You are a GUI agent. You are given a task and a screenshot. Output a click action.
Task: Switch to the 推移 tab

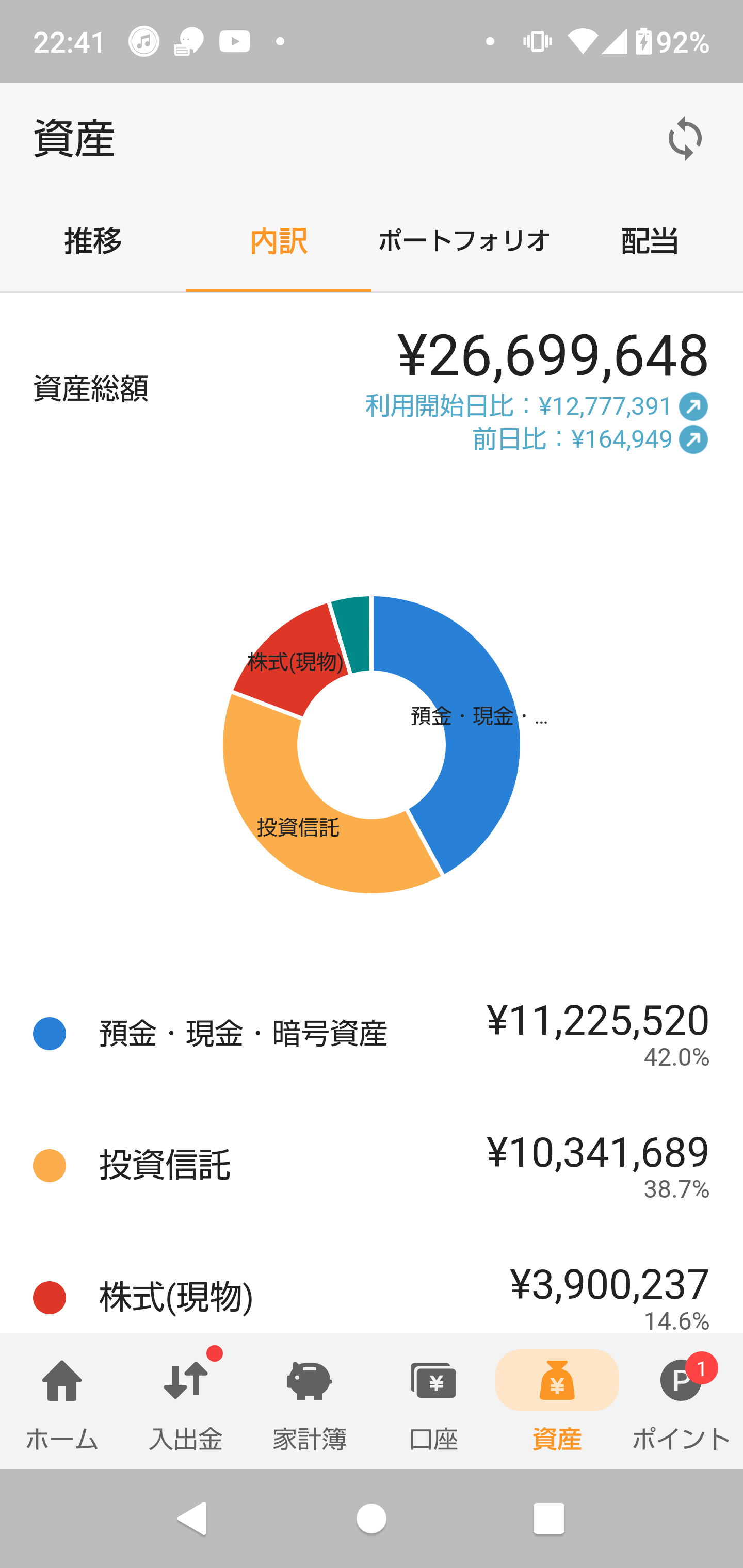[93, 242]
